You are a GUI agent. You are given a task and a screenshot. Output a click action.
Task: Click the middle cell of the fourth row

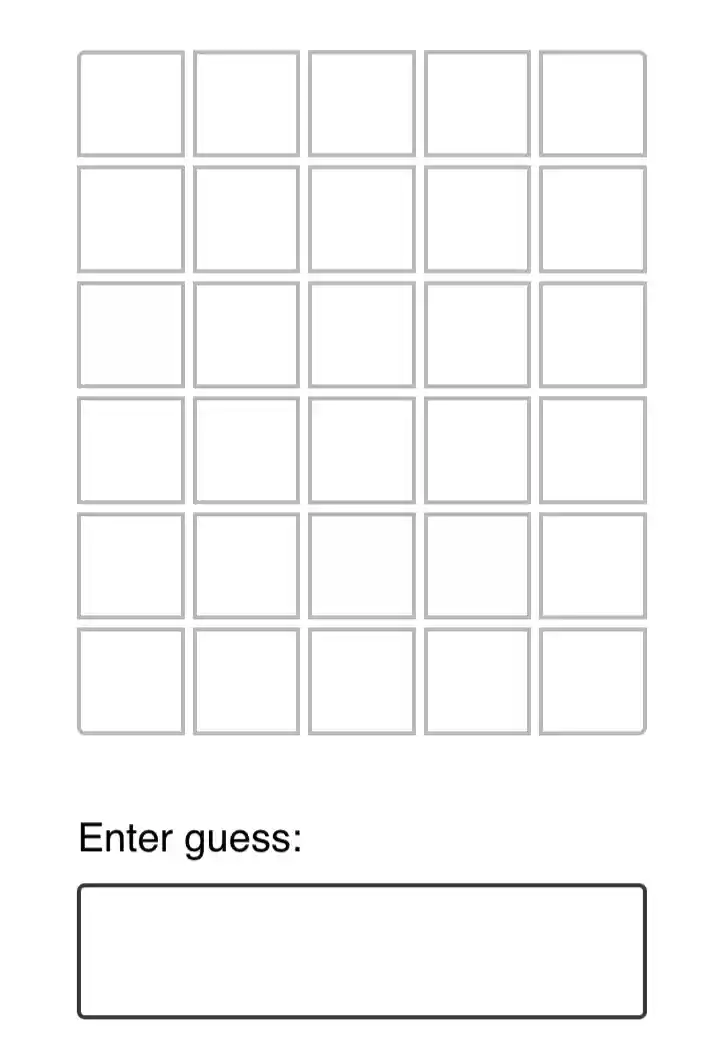(x=361, y=448)
